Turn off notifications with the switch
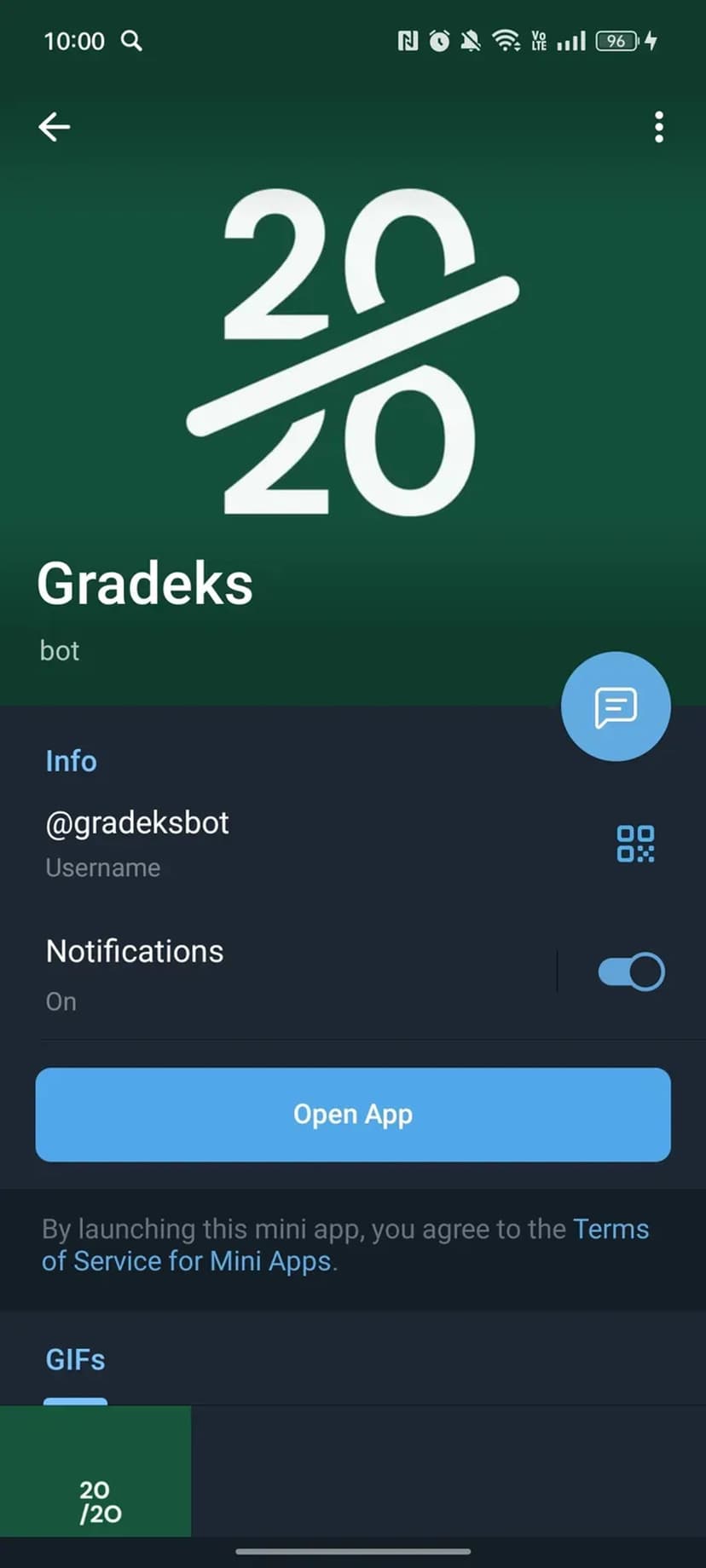Image resolution: width=706 pixels, height=1568 pixels. tap(631, 972)
